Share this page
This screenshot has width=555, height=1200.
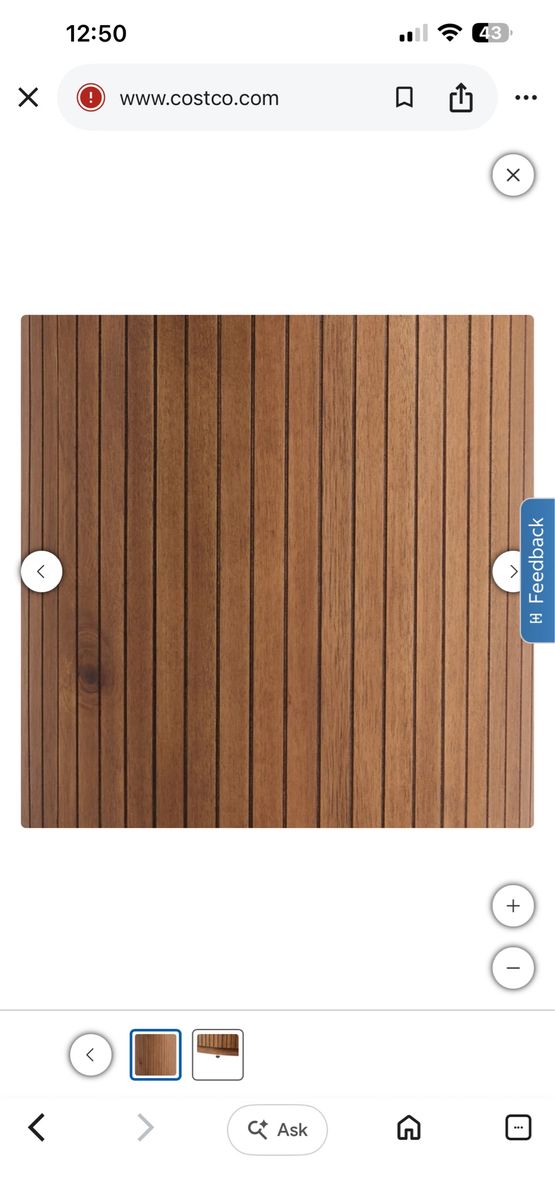coord(460,97)
